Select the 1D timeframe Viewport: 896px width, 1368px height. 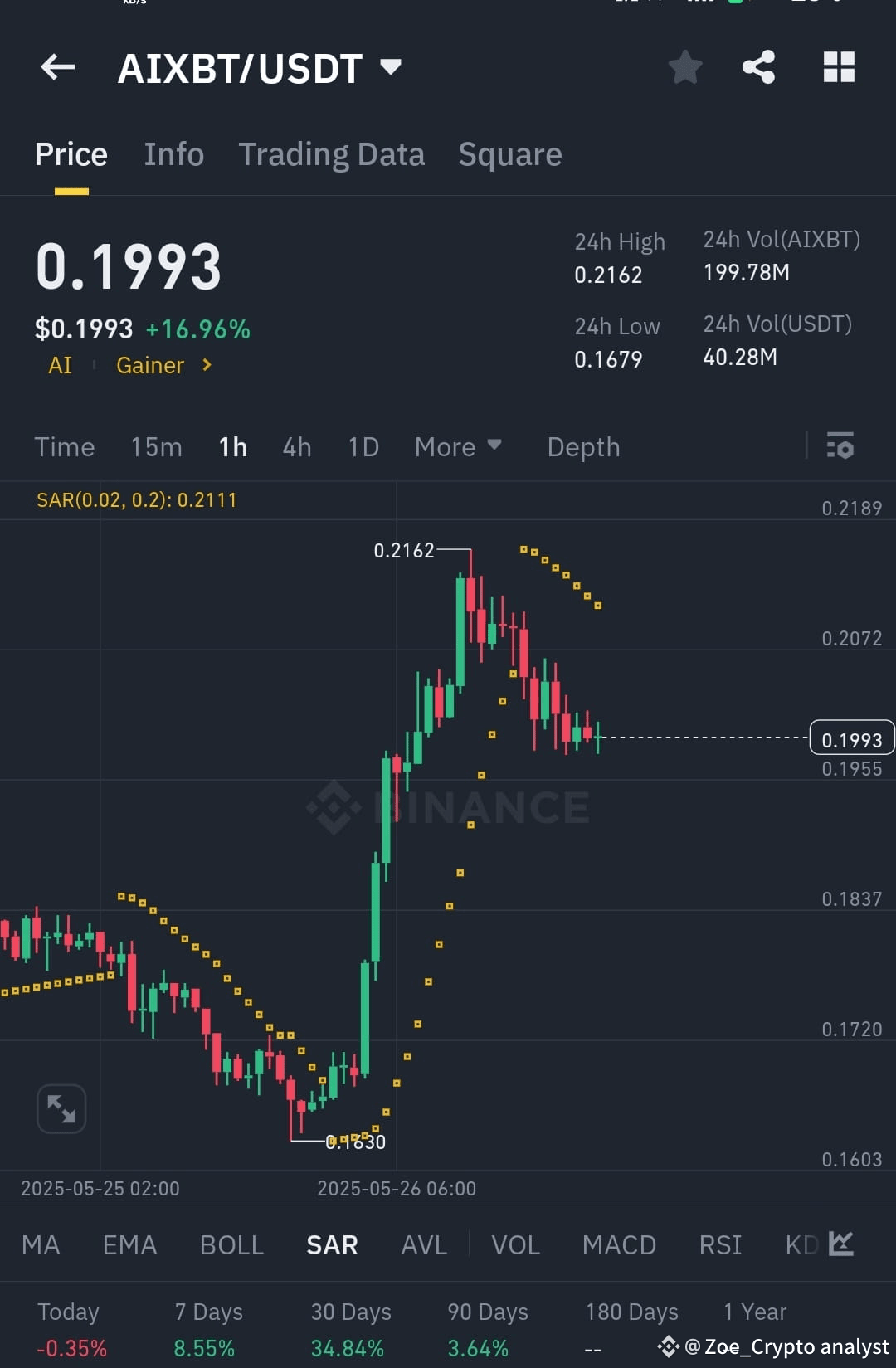(x=363, y=446)
